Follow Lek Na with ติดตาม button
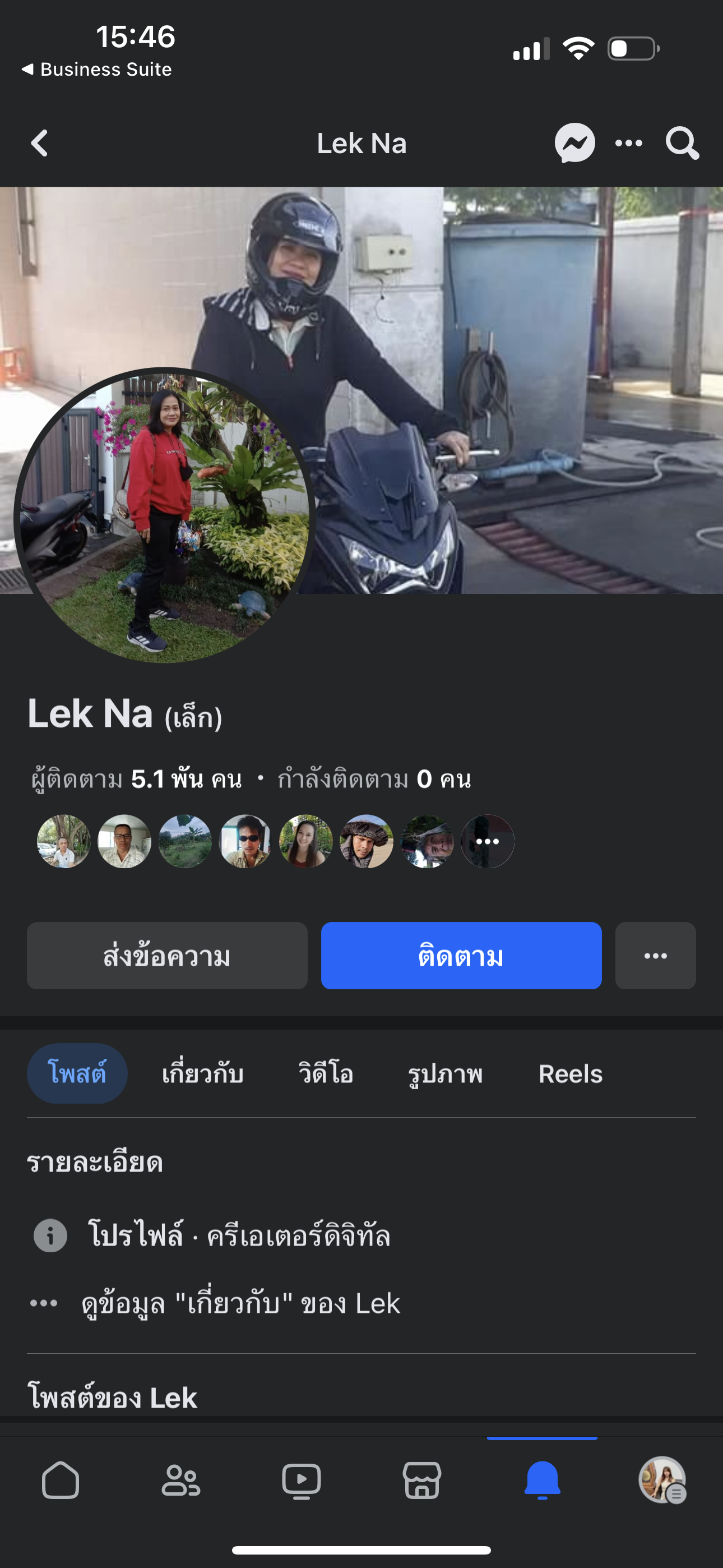This screenshot has height=1568, width=723. tap(461, 956)
